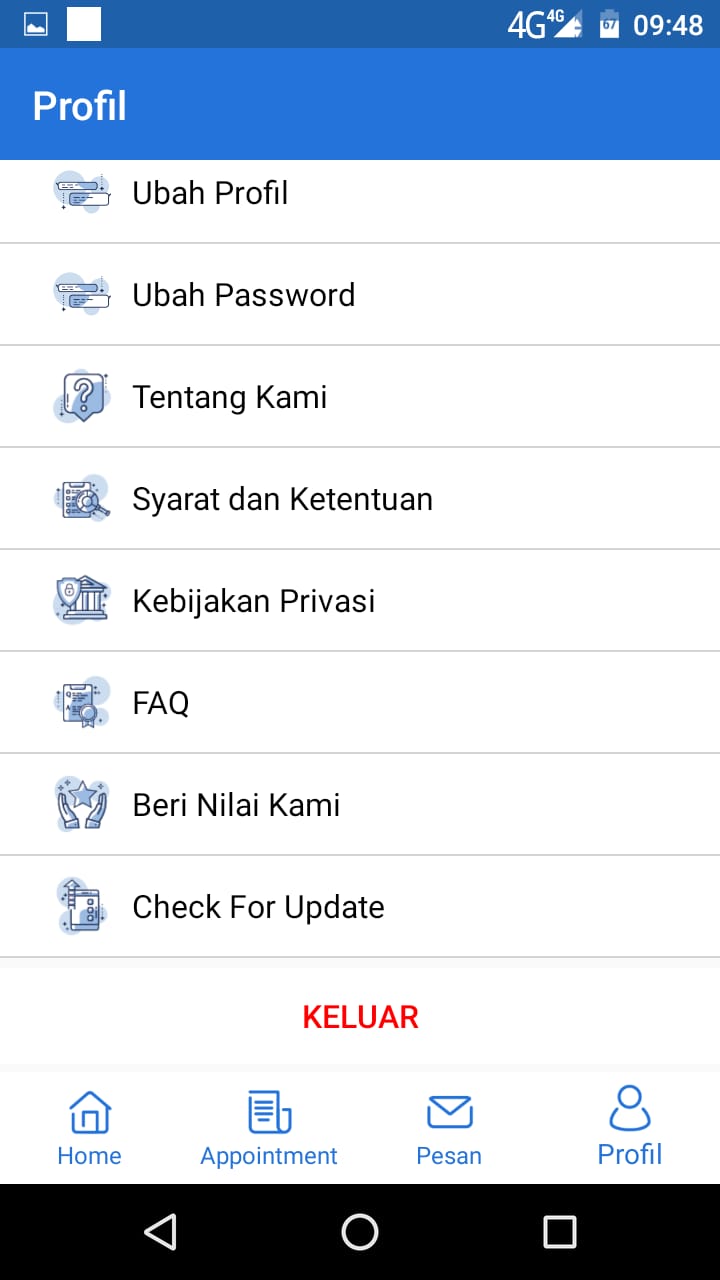Open the system recent apps view

[x=559, y=1232]
